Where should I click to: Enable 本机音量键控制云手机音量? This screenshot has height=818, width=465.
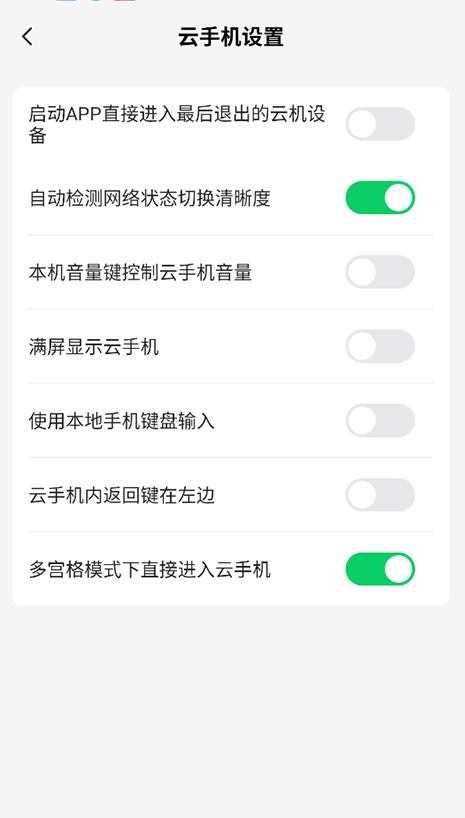tap(380, 272)
